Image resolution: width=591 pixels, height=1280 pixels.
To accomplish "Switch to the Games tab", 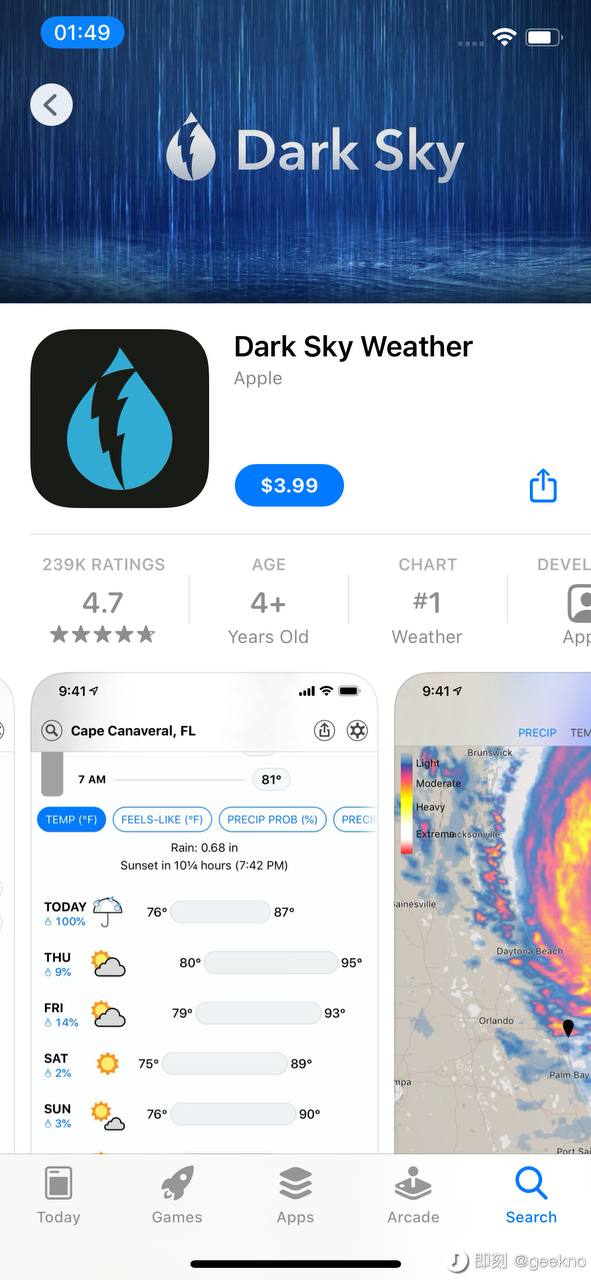I will click(177, 1195).
